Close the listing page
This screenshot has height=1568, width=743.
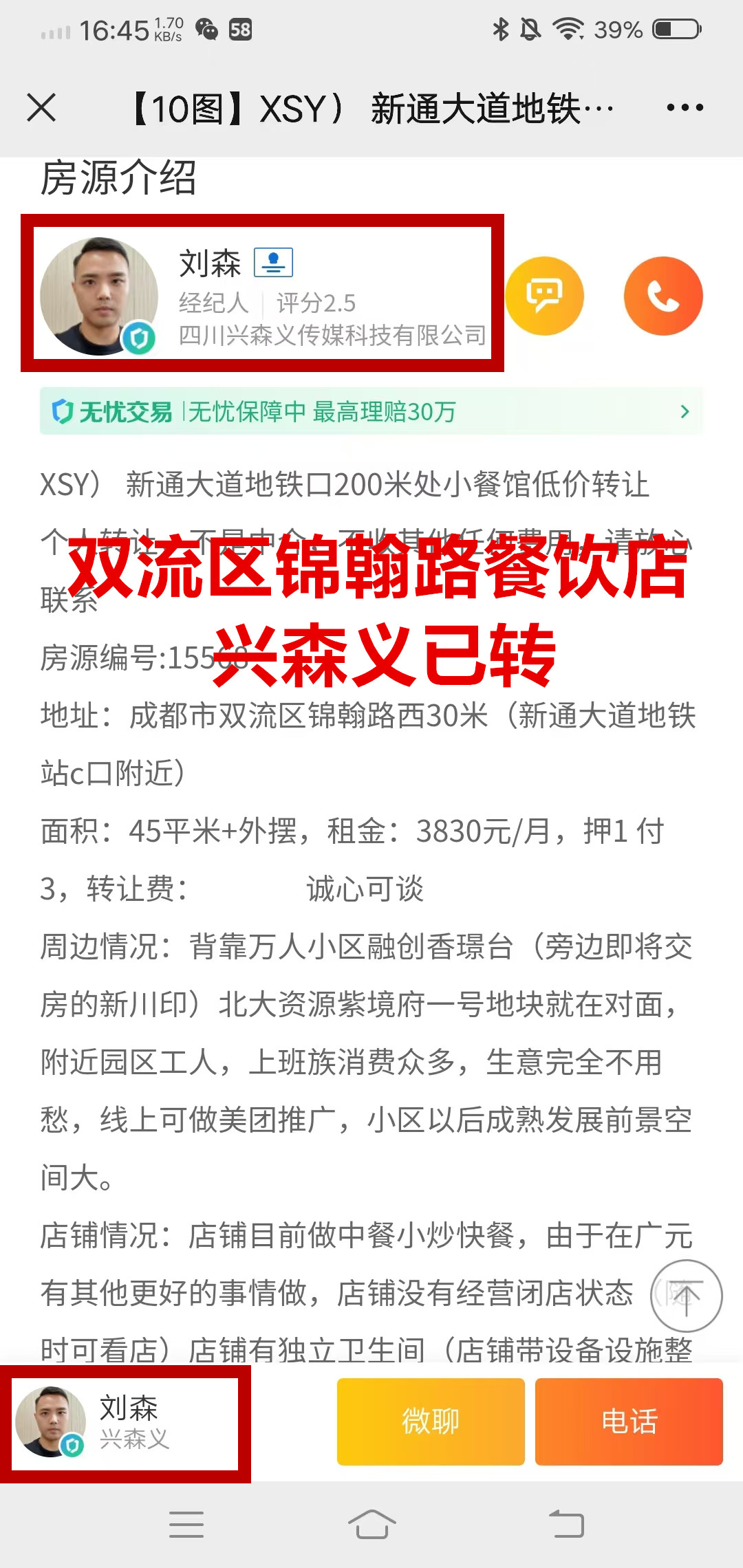point(41,108)
